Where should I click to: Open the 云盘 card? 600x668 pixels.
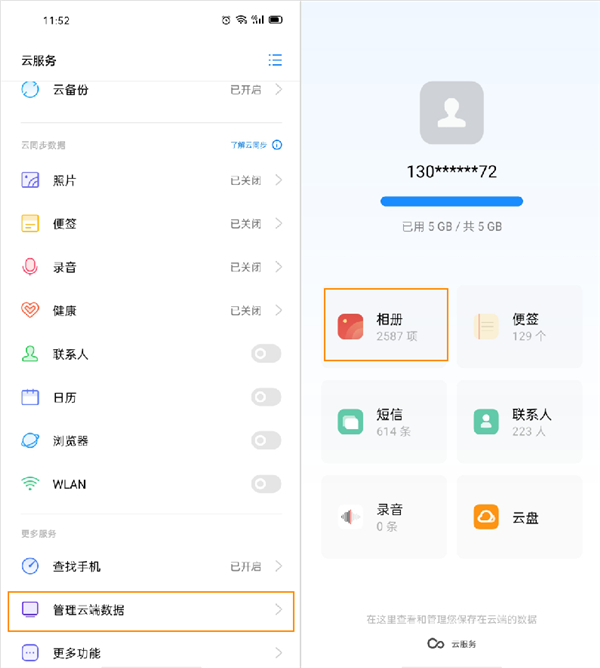pos(519,517)
